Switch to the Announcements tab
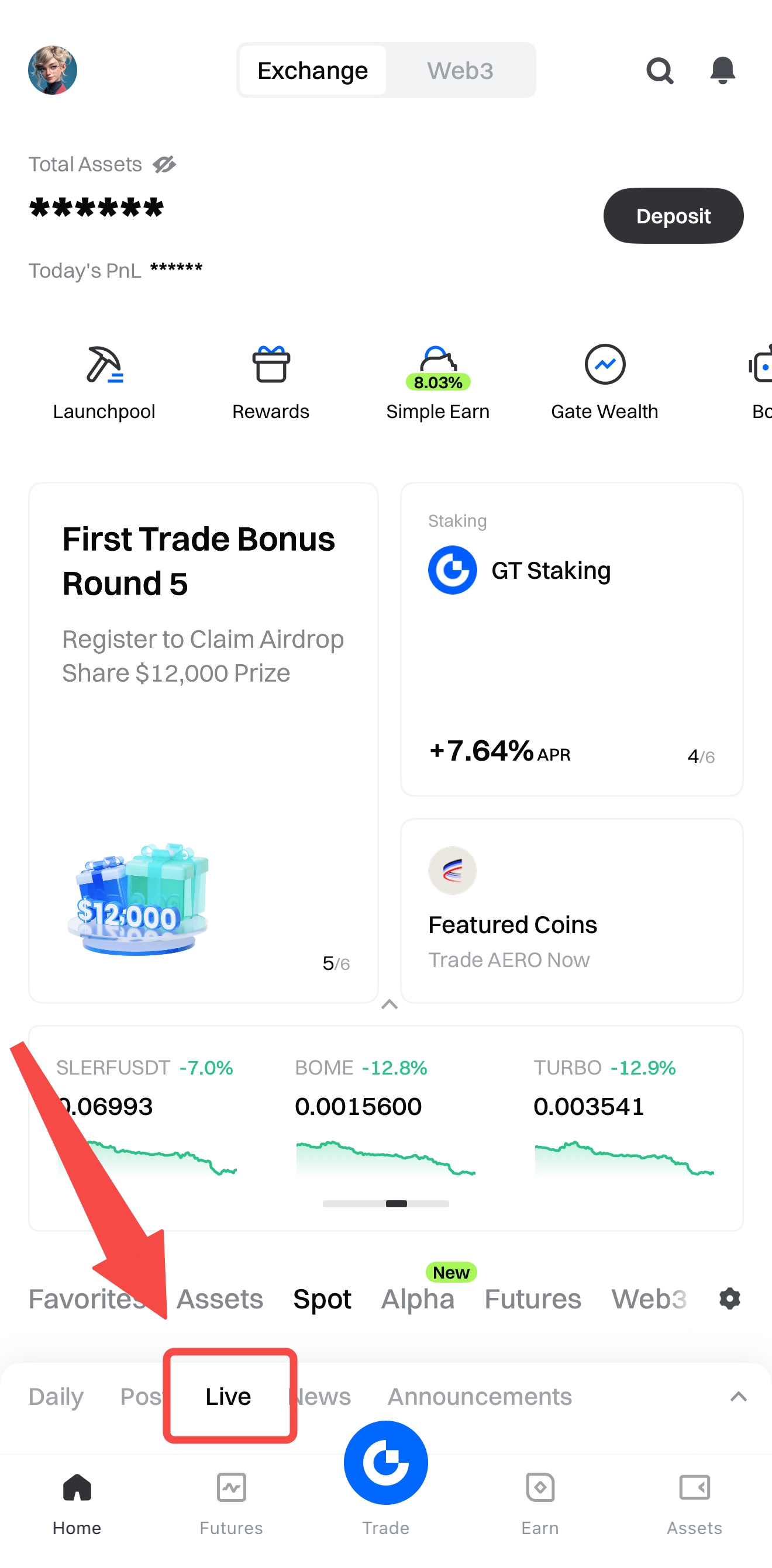772x1568 pixels. pos(480,1396)
